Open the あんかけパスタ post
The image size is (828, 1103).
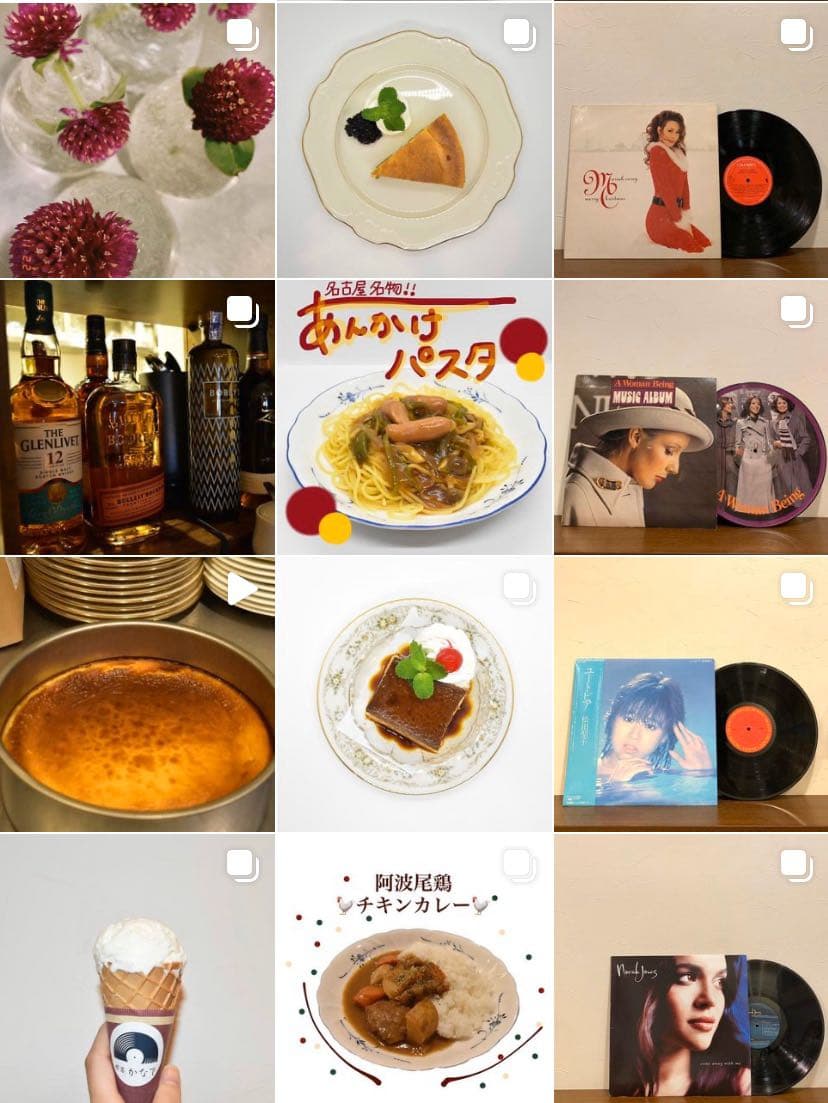pyautogui.click(x=413, y=417)
